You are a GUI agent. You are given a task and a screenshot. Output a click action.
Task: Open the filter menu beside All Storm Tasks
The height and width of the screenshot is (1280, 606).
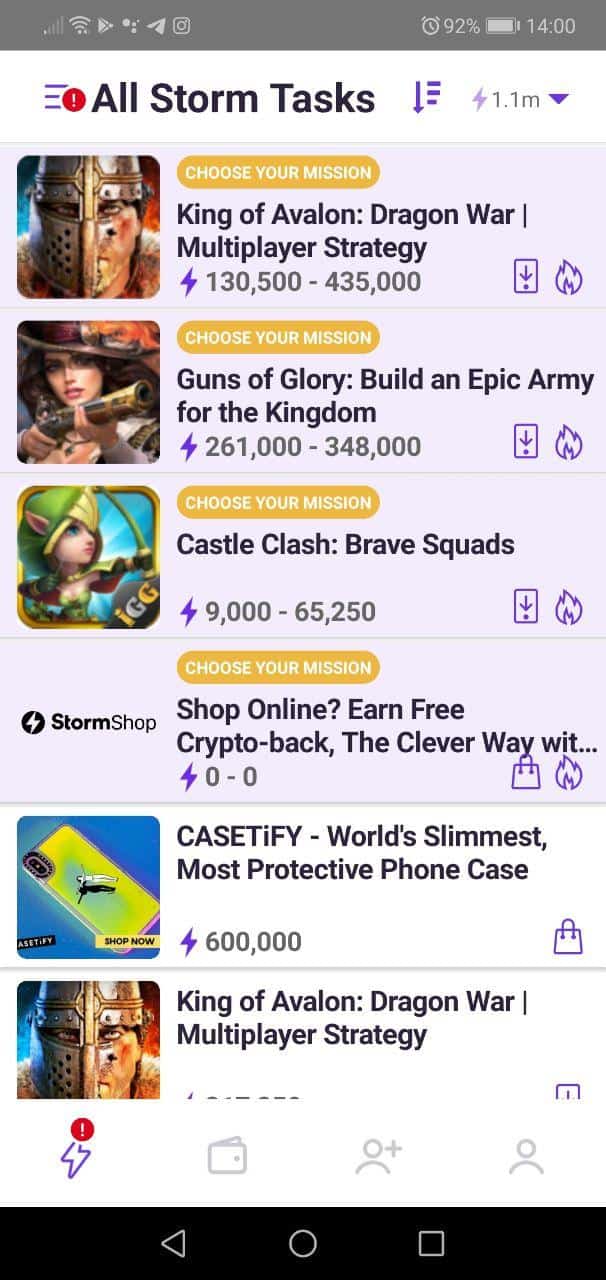click(x=65, y=98)
